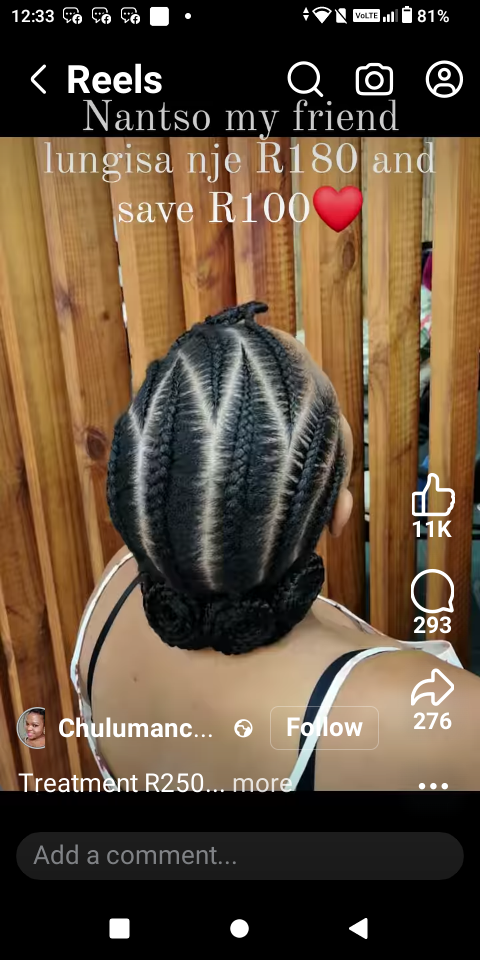This screenshot has height=960, width=480.
Task: Tap the Add a comment field
Action: [x=240, y=855]
